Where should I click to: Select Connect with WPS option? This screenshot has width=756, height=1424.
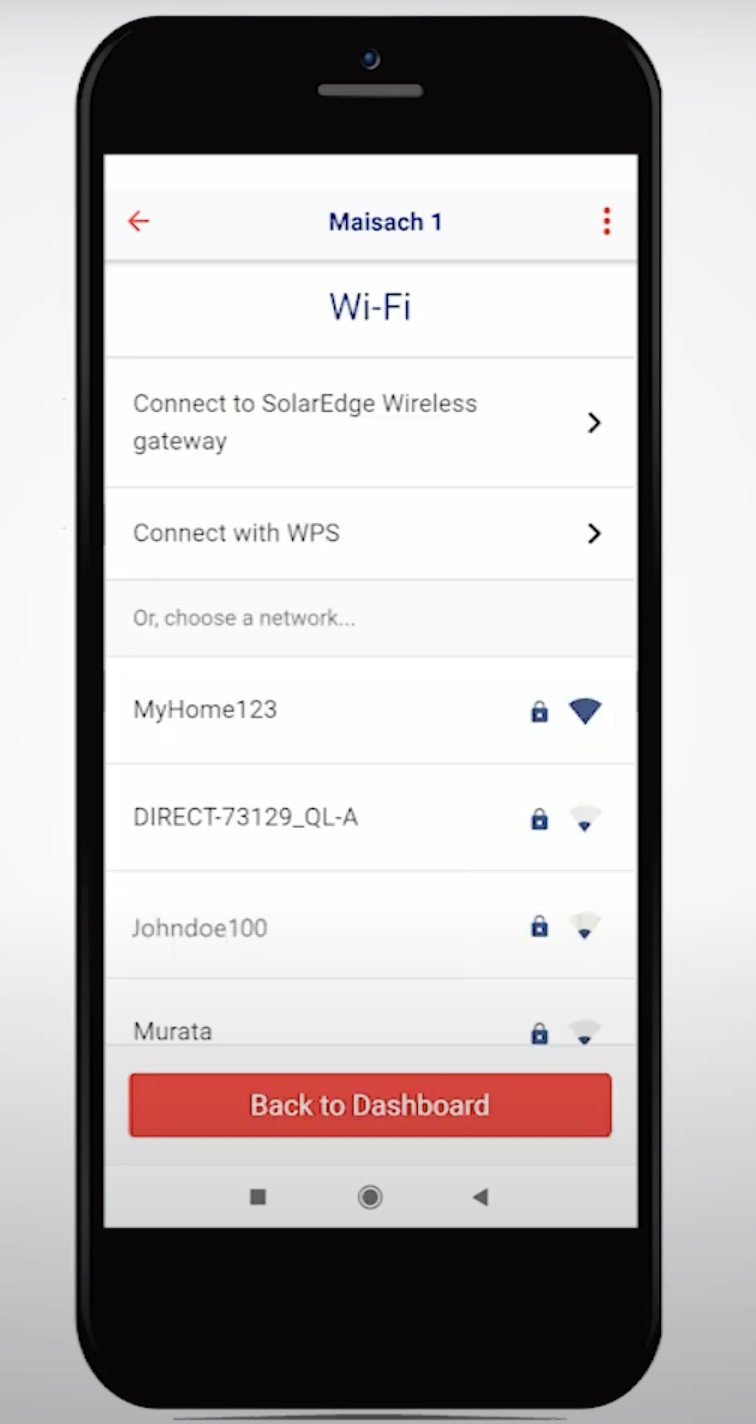[x=369, y=533]
